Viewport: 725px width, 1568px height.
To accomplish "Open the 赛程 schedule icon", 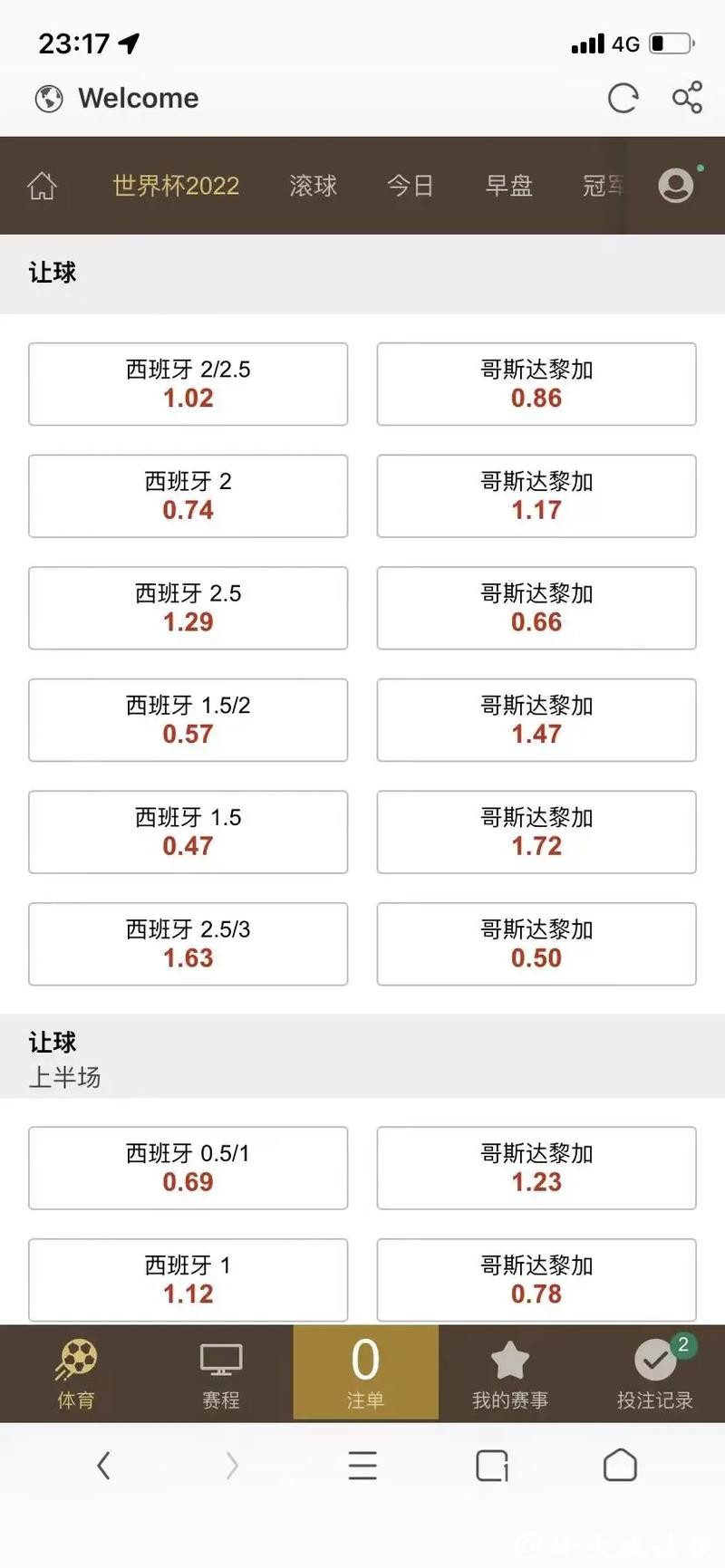I will [x=220, y=1372].
